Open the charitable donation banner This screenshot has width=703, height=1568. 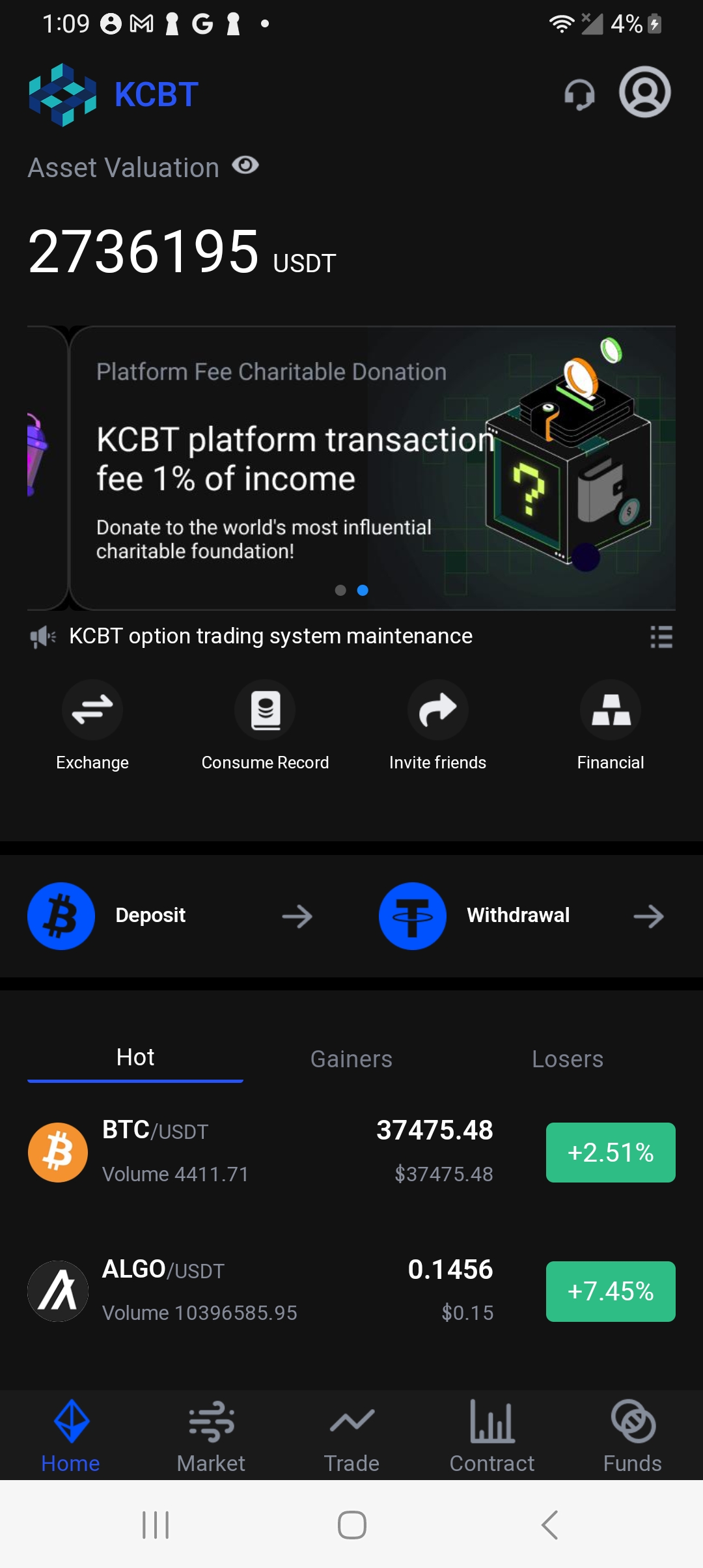click(371, 468)
